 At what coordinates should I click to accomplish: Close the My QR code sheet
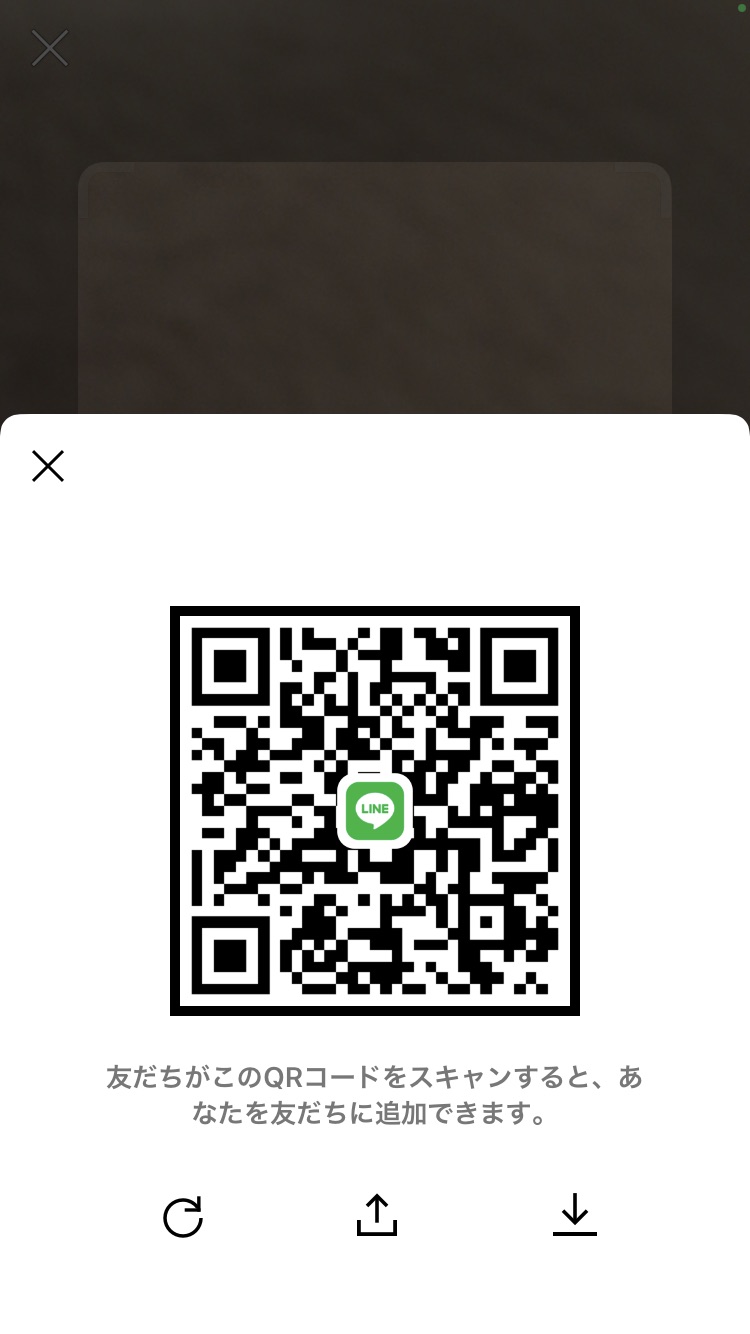coord(48,466)
